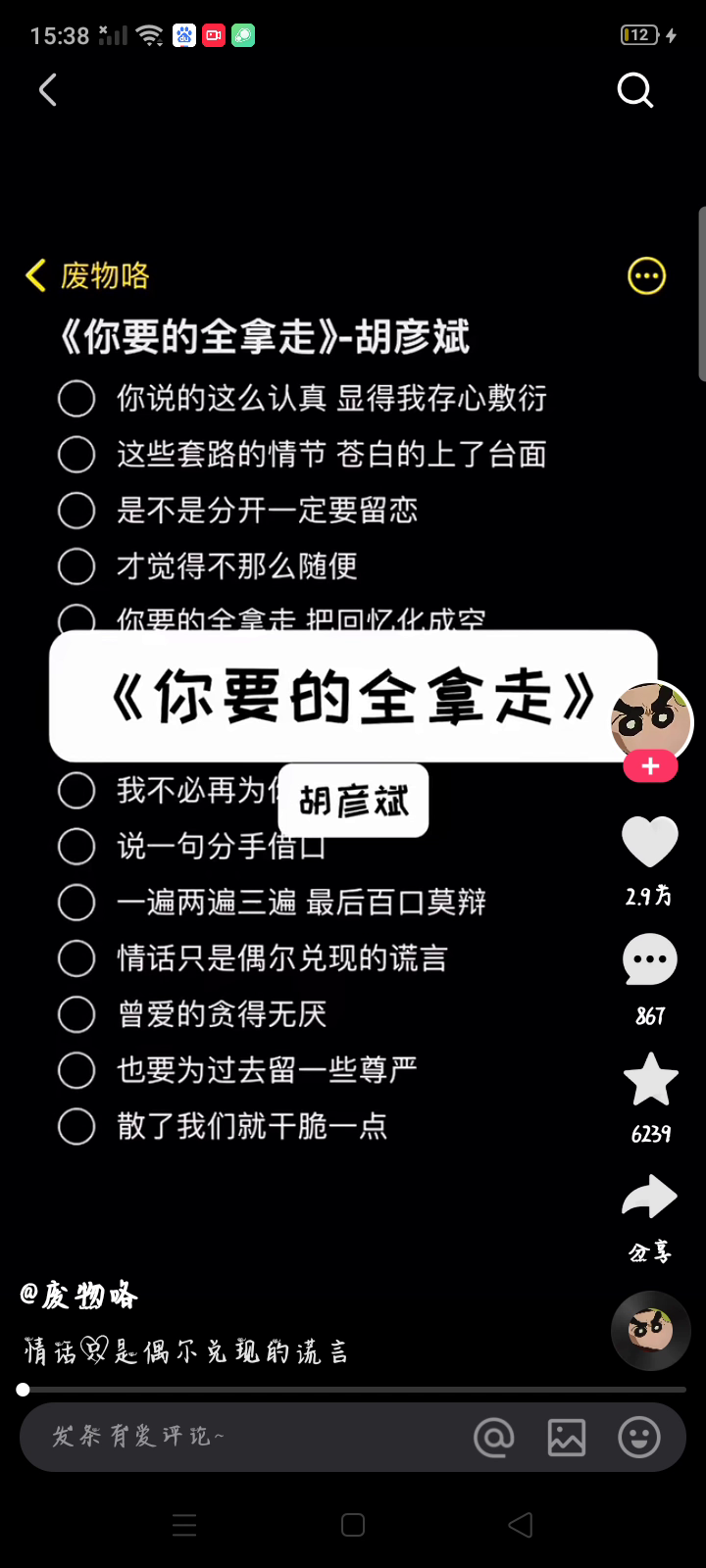Add the video to favorites using the star
This screenshot has height=1568, width=706.
(x=650, y=1079)
